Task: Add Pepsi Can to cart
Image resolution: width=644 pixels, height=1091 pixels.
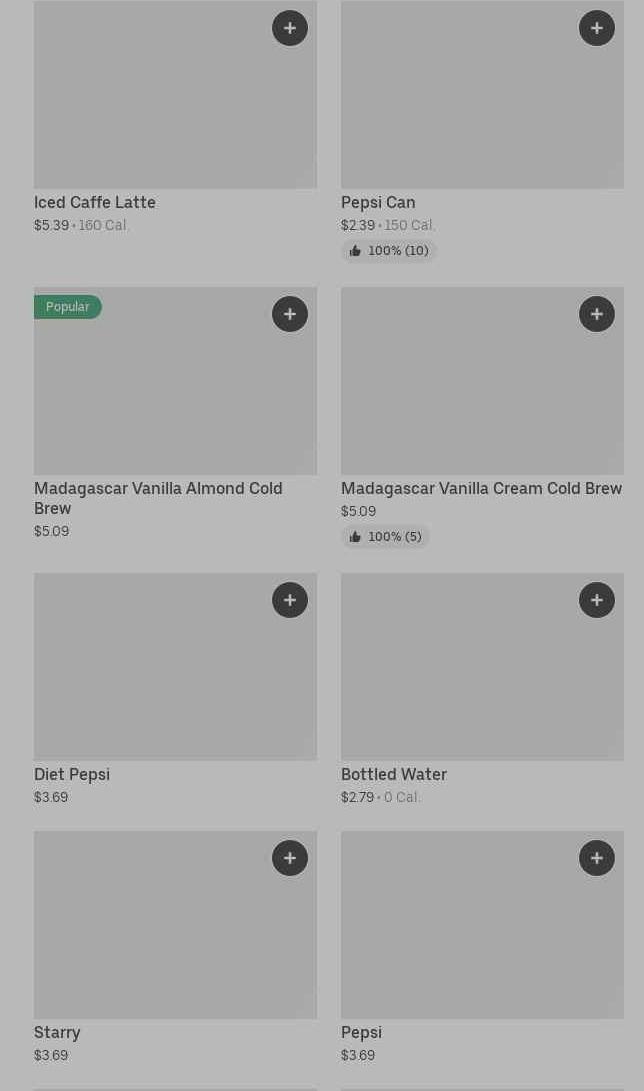Action: click(x=597, y=28)
